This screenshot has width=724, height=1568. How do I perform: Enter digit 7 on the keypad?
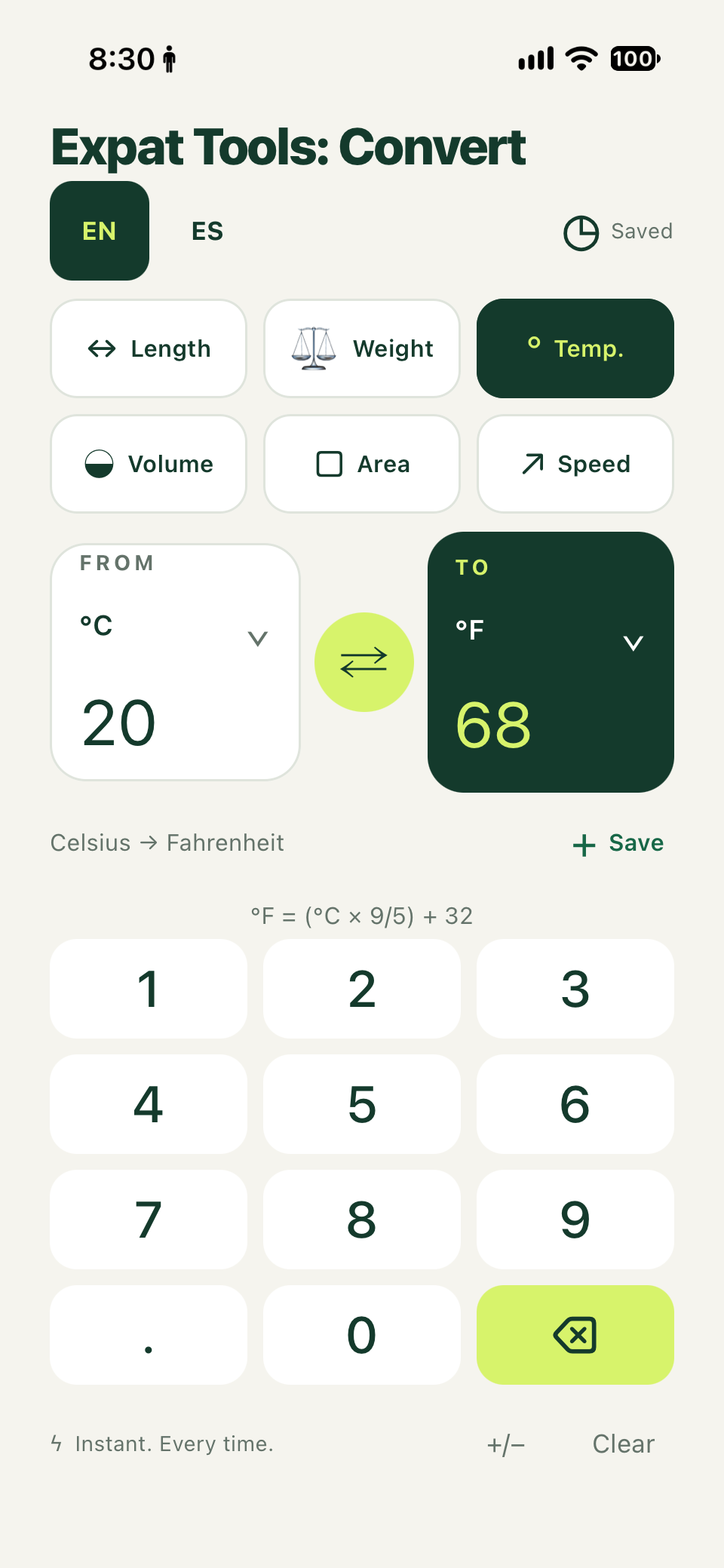point(149,1220)
